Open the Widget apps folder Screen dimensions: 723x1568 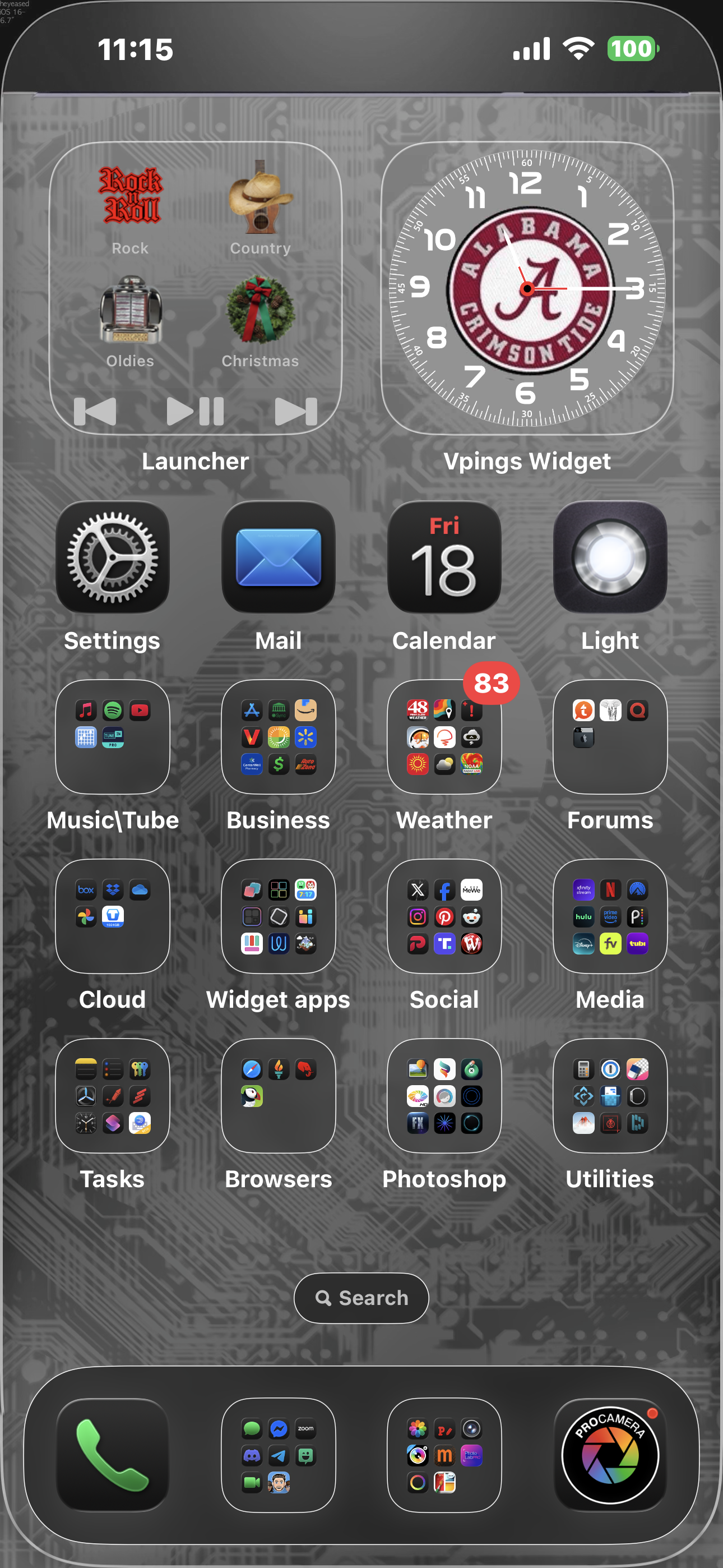coord(278,915)
